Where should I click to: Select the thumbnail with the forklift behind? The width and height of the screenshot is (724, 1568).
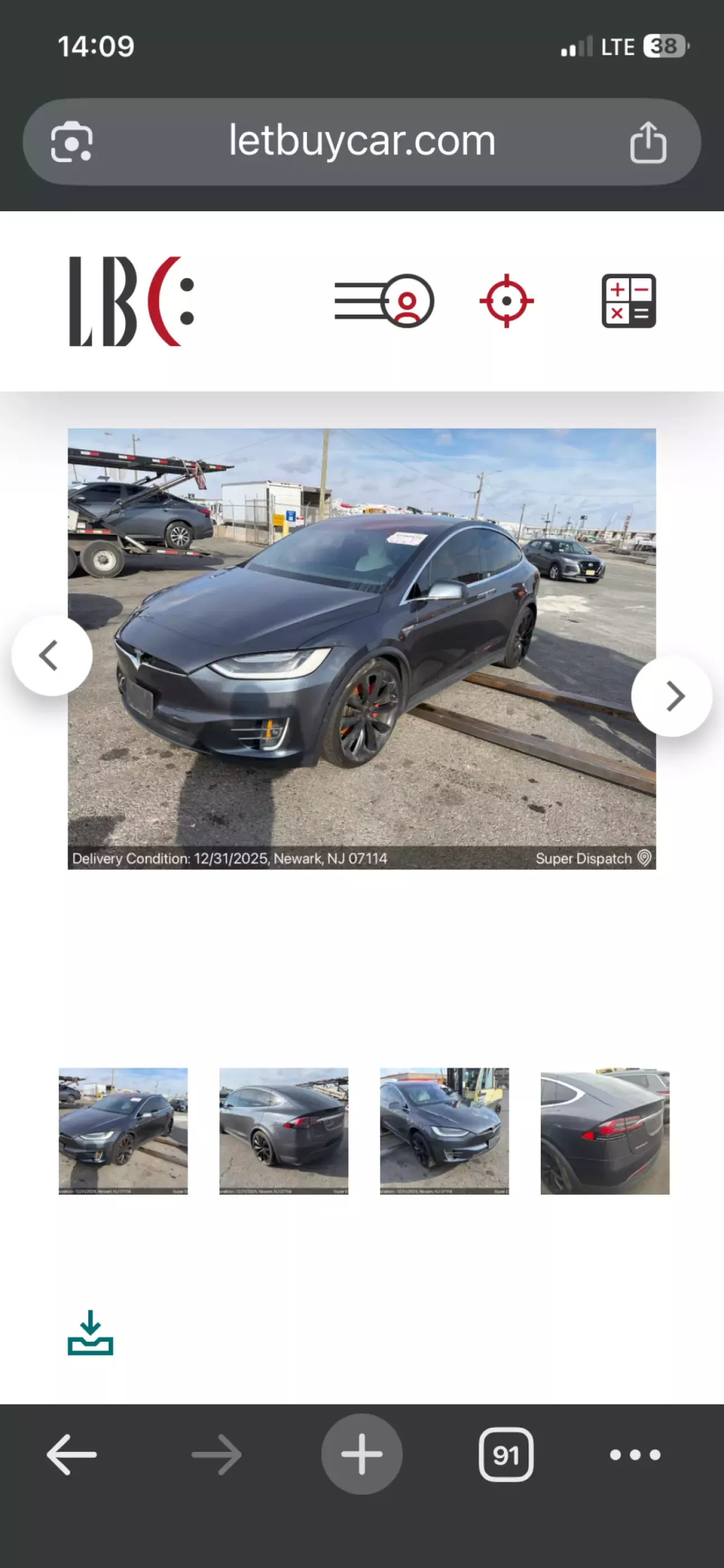coord(444,1131)
